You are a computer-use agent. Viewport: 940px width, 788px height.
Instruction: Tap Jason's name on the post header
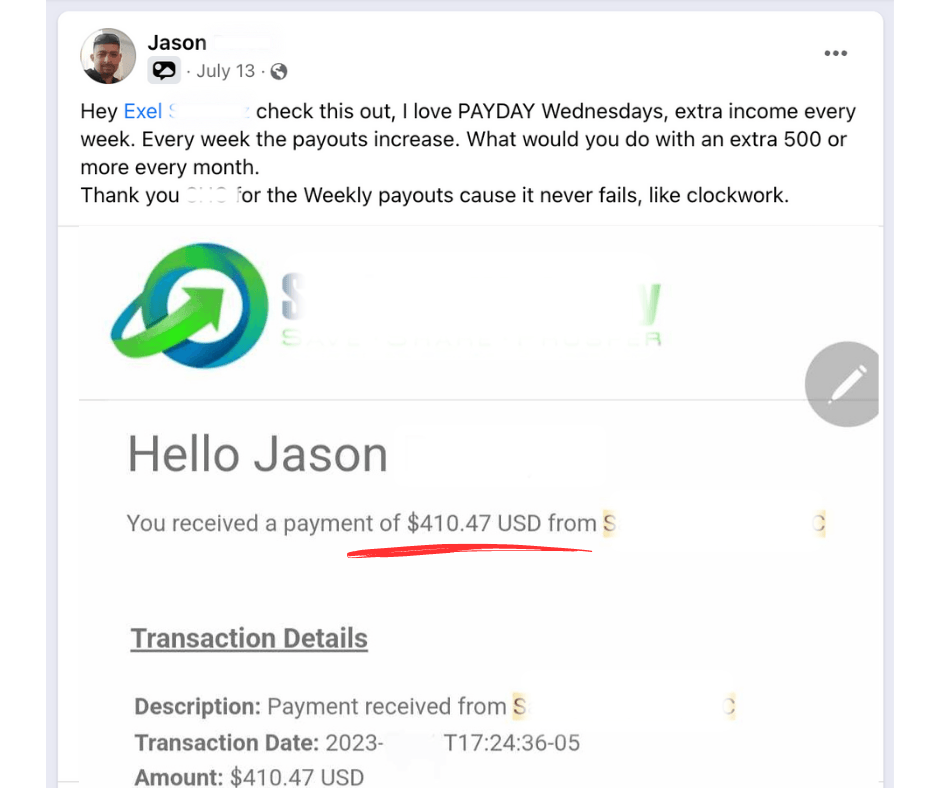point(177,43)
